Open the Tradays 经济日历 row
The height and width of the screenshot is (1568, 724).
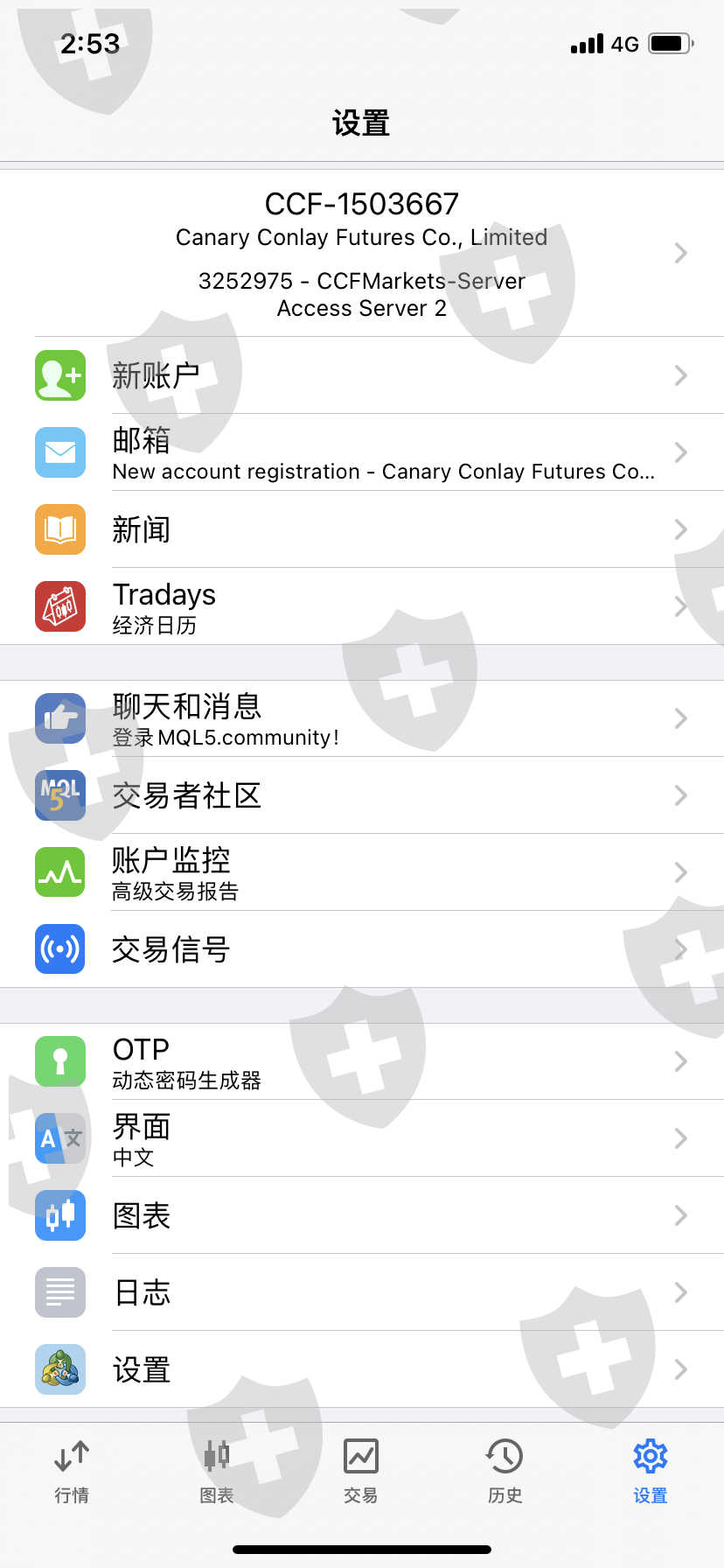[362, 606]
